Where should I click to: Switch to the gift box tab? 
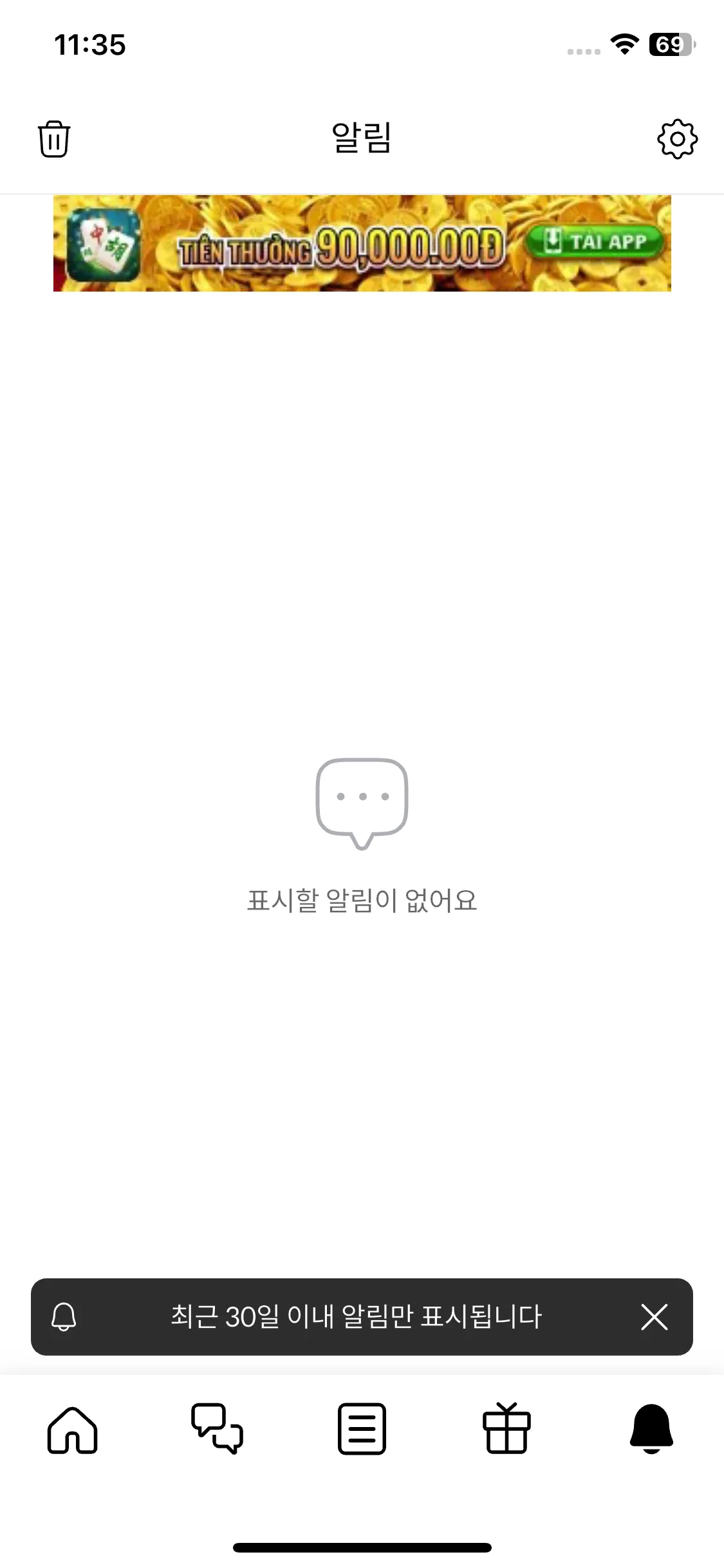coord(506,1429)
